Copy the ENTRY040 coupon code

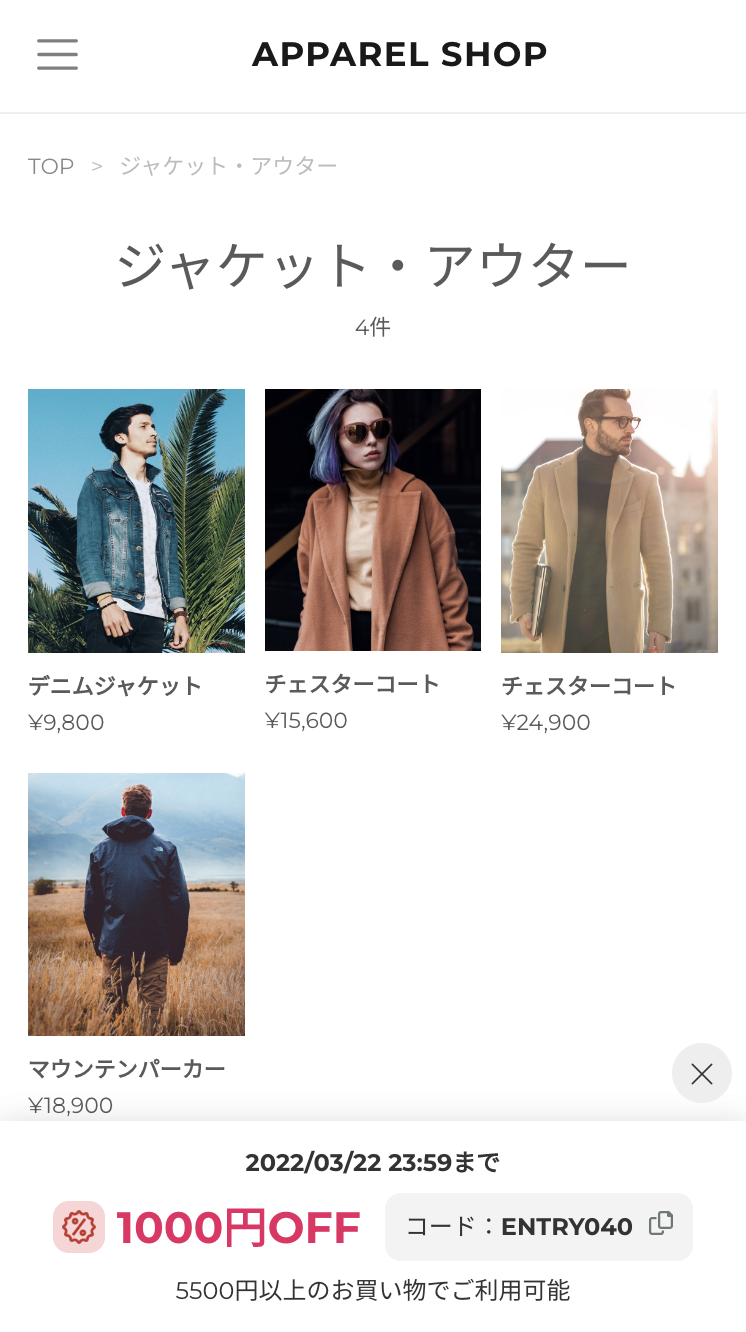(x=661, y=1224)
